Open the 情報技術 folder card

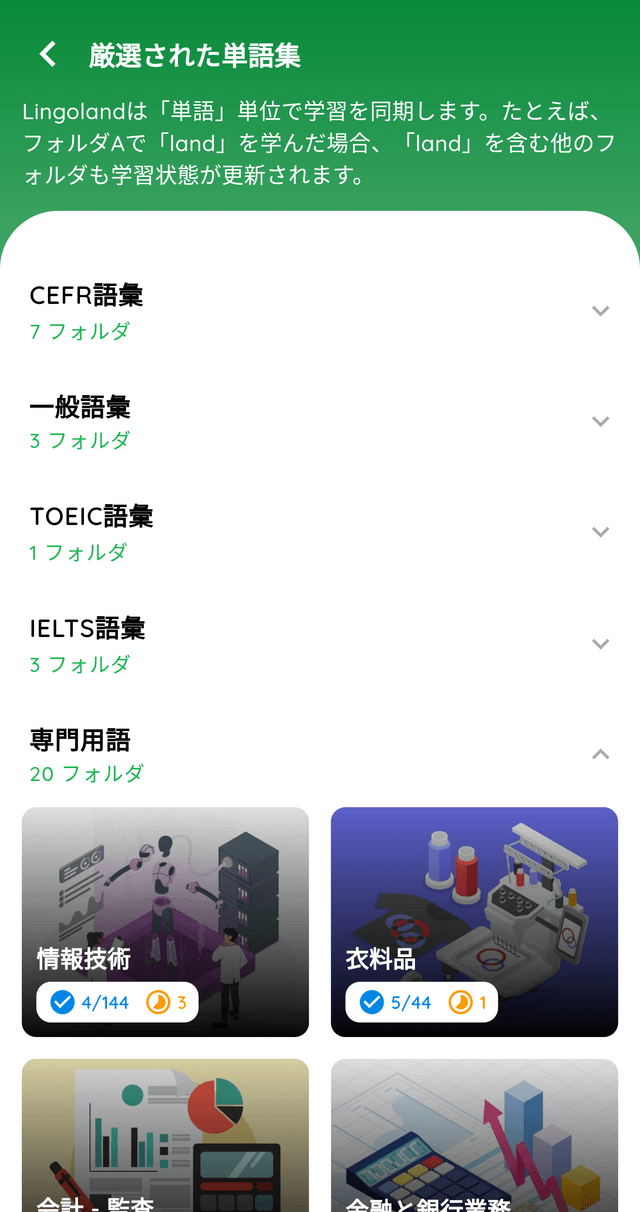tap(165, 920)
